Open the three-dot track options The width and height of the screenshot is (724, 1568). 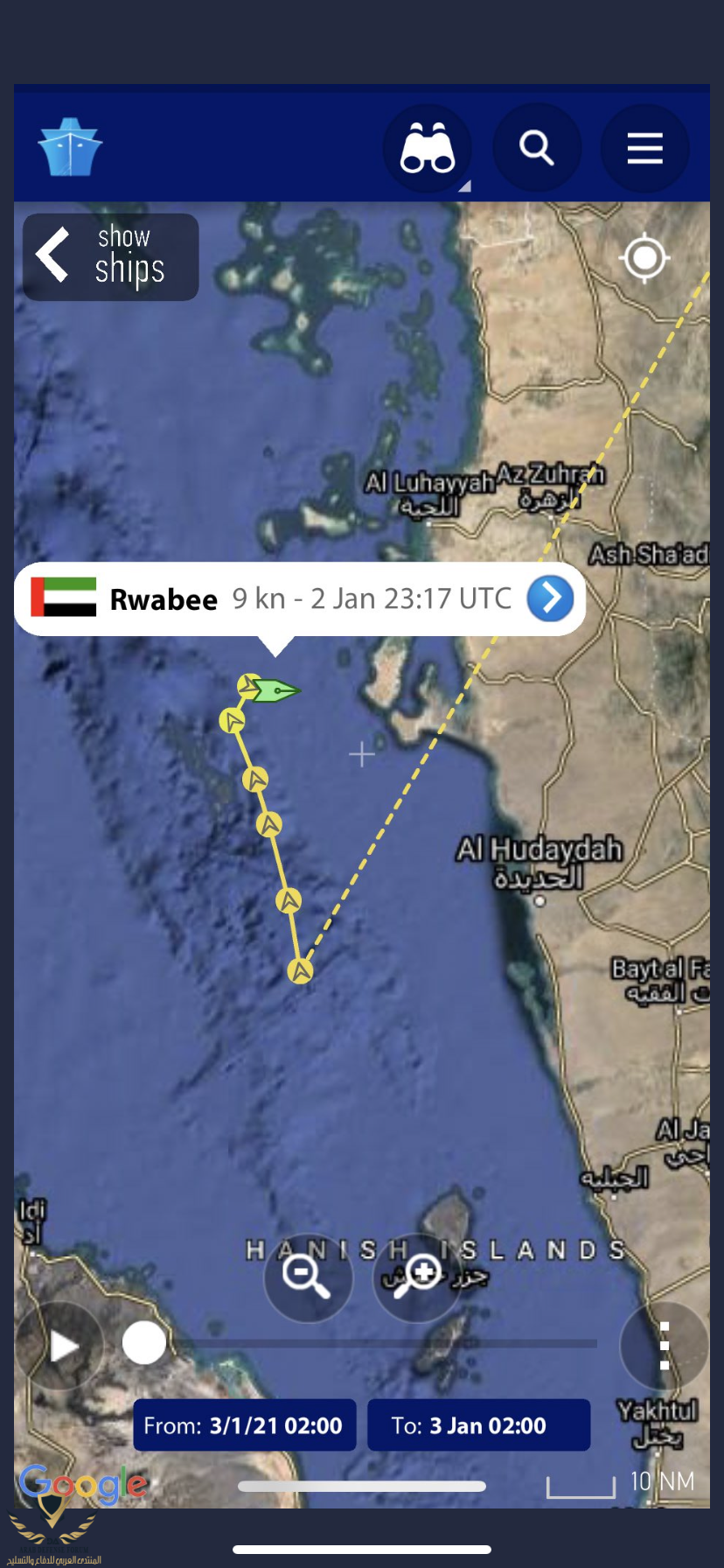[x=664, y=1346]
